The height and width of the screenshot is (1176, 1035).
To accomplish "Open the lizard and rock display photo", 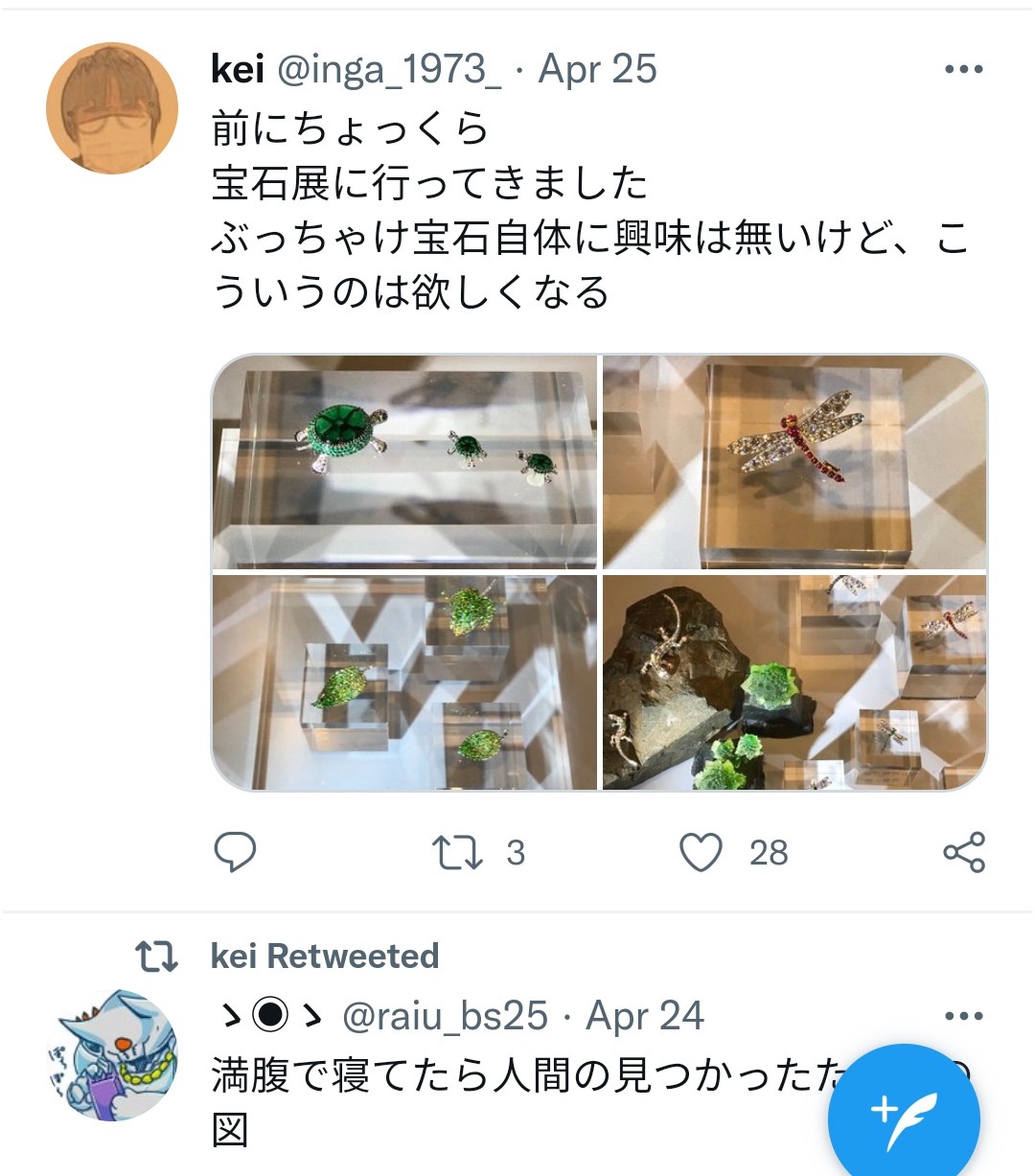I will tap(793, 681).
